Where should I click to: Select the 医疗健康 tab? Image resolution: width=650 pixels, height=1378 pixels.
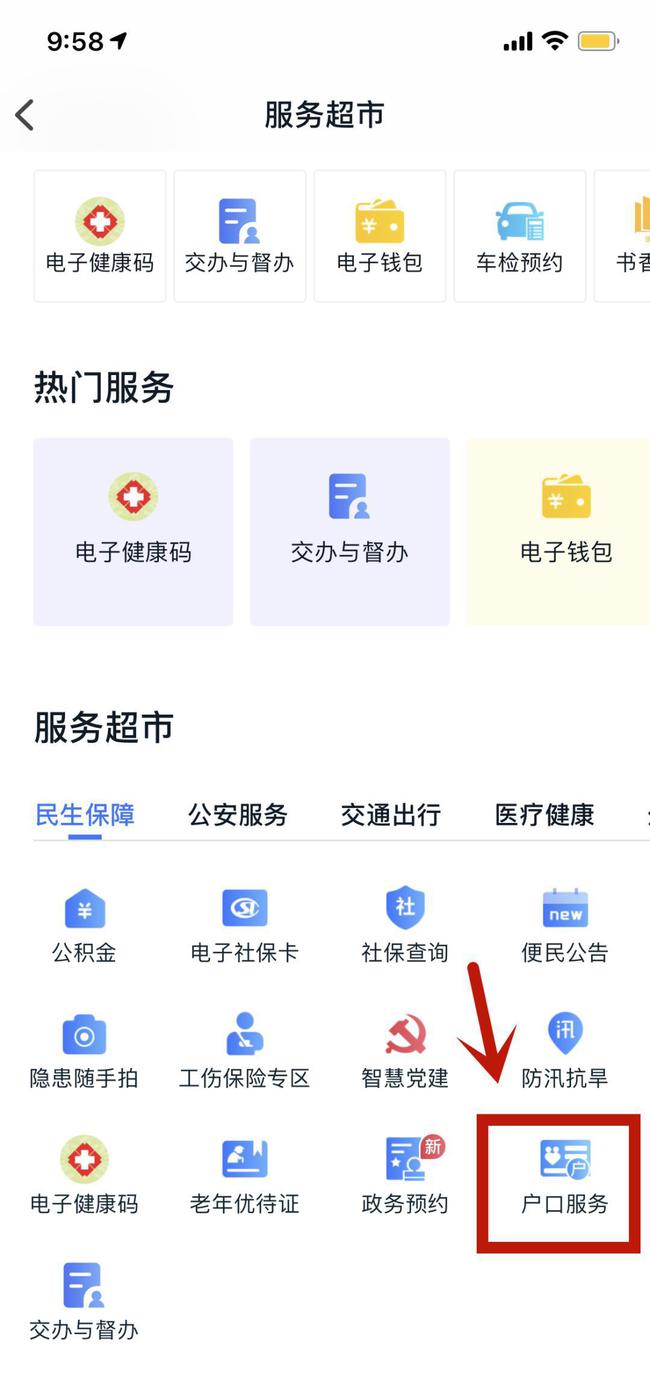pos(545,815)
